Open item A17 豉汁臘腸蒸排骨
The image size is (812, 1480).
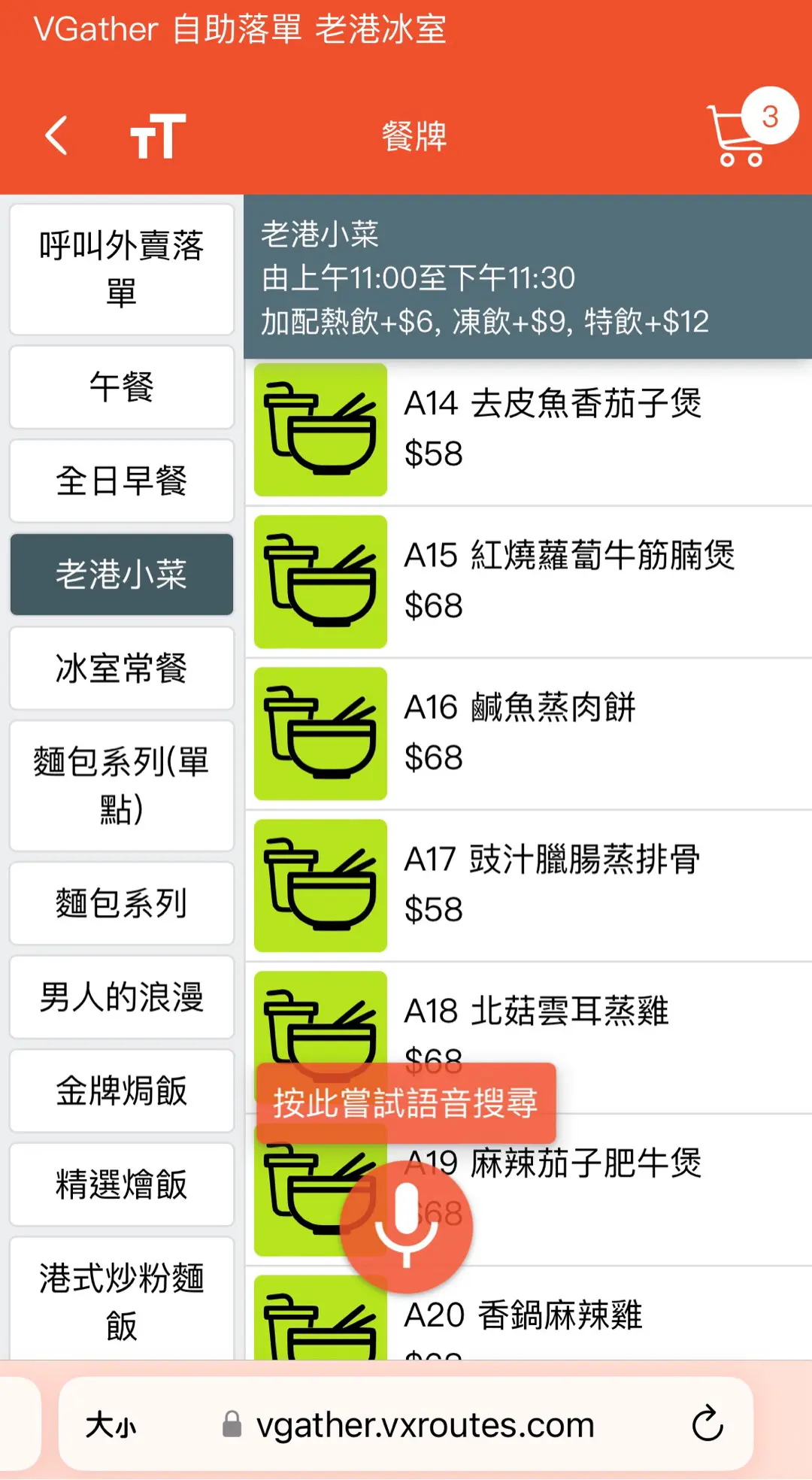click(552, 885)
